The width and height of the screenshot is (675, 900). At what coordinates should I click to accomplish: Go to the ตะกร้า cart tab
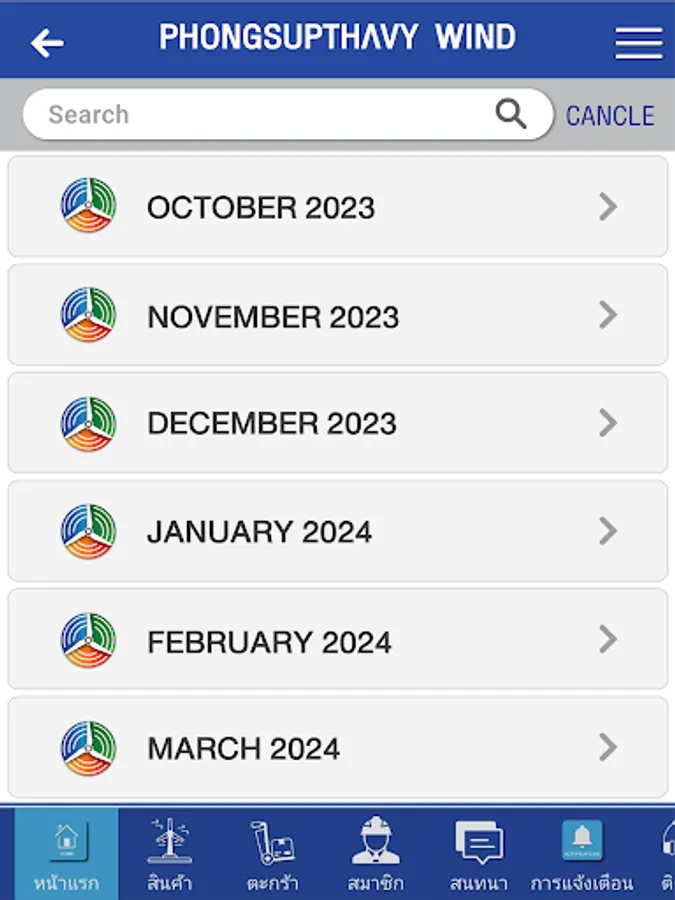(x=272, y=854)
